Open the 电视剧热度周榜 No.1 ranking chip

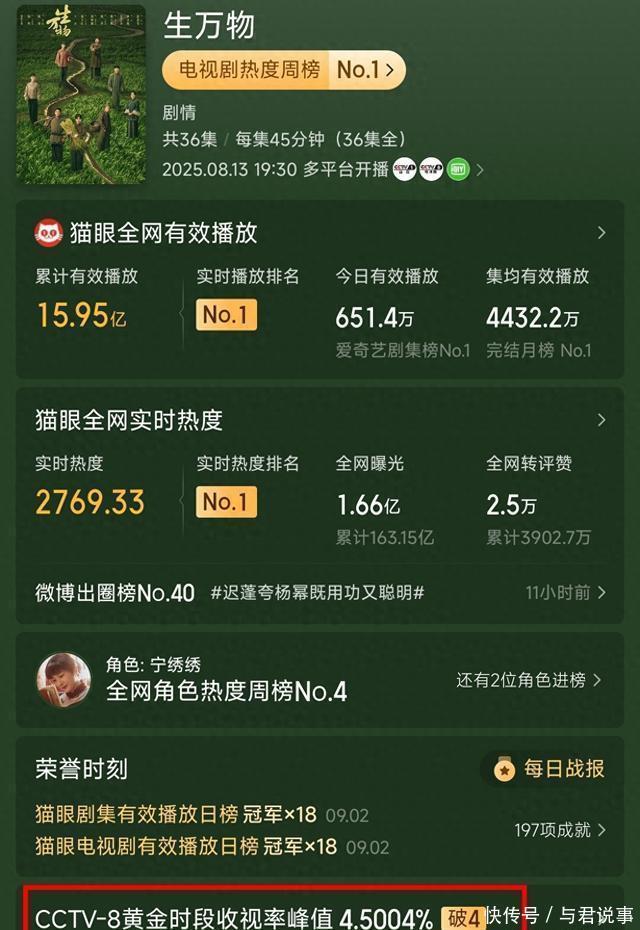click(284, 70)
